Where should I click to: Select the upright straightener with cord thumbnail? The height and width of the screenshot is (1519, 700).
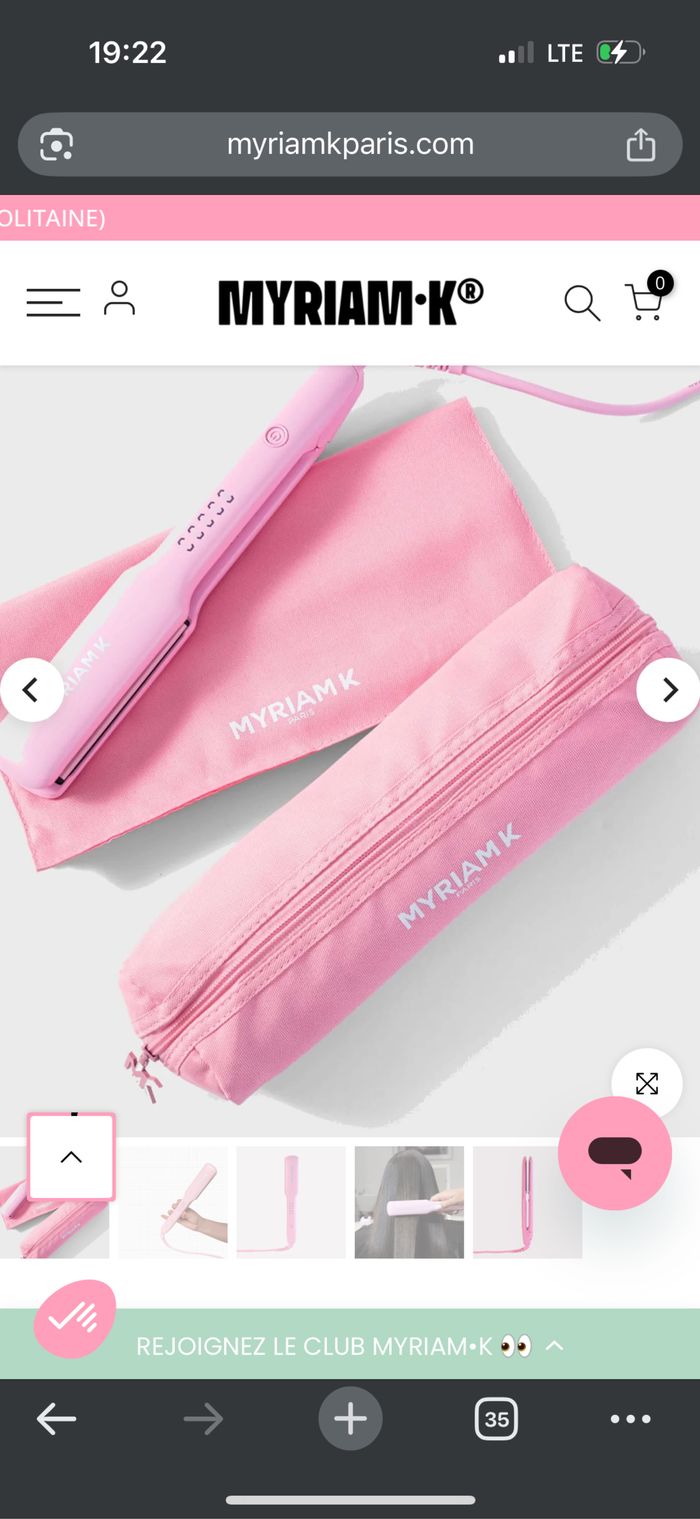click(527, 1202)
